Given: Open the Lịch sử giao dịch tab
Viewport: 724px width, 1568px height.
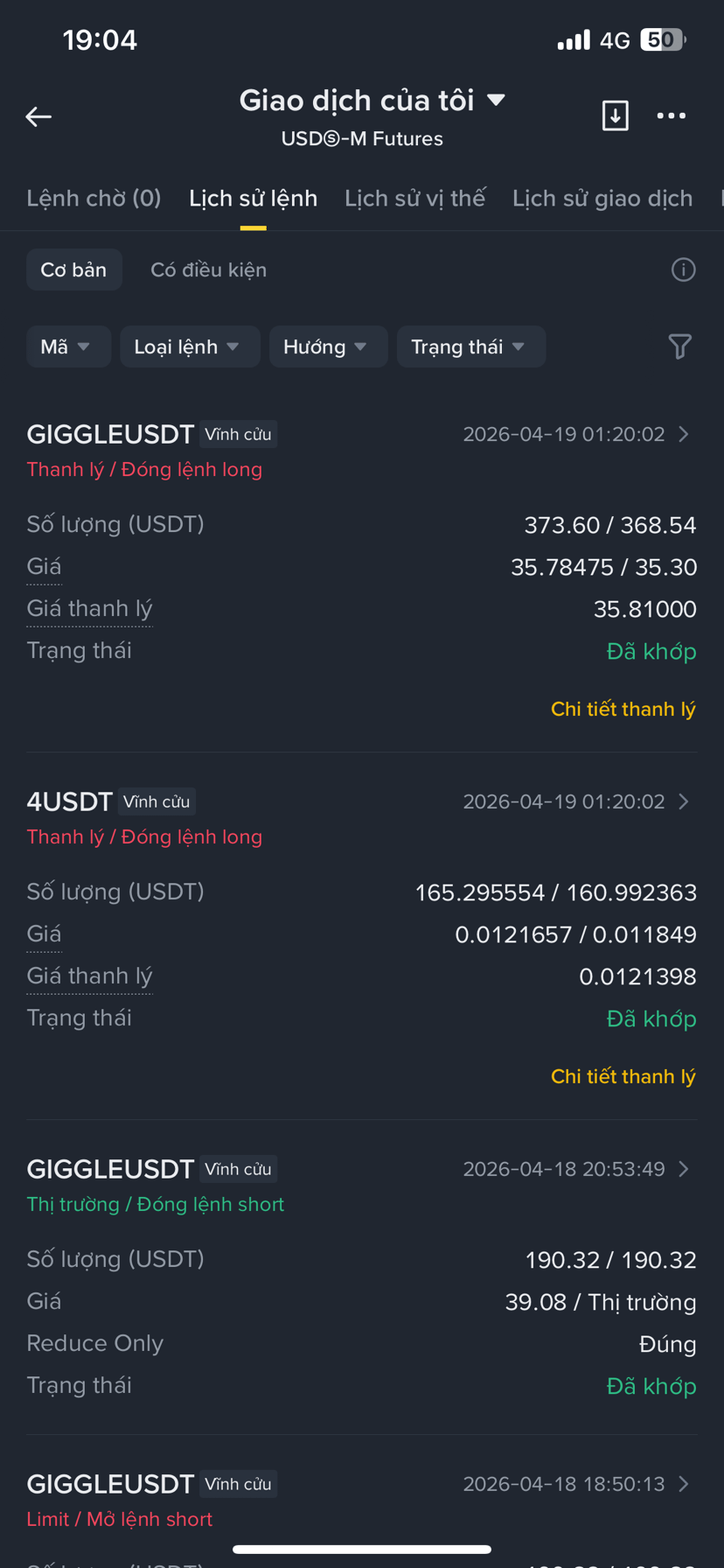Looking at the screenshot, I should pyautogui.click(x=602, y=199).
